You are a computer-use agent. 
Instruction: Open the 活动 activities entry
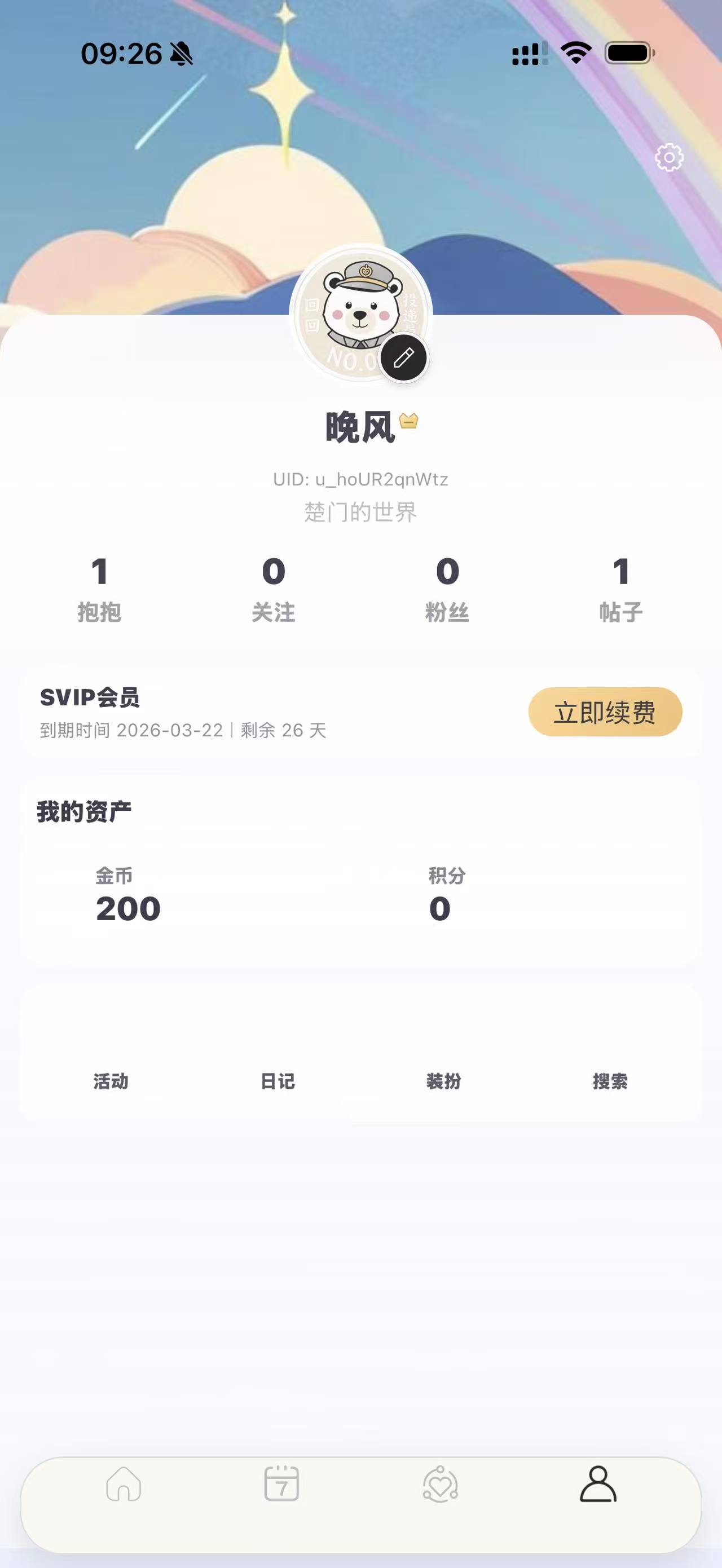pos(111,1081)
